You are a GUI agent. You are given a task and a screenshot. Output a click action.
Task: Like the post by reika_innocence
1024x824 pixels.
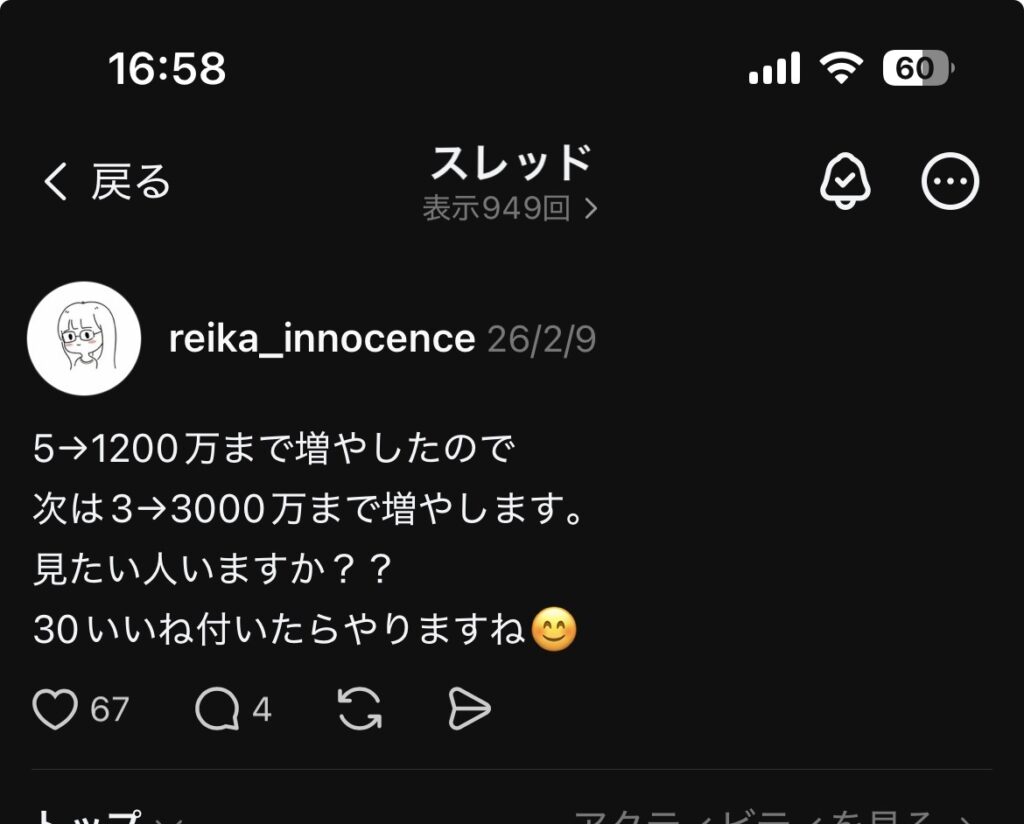[x=56, y=709]
